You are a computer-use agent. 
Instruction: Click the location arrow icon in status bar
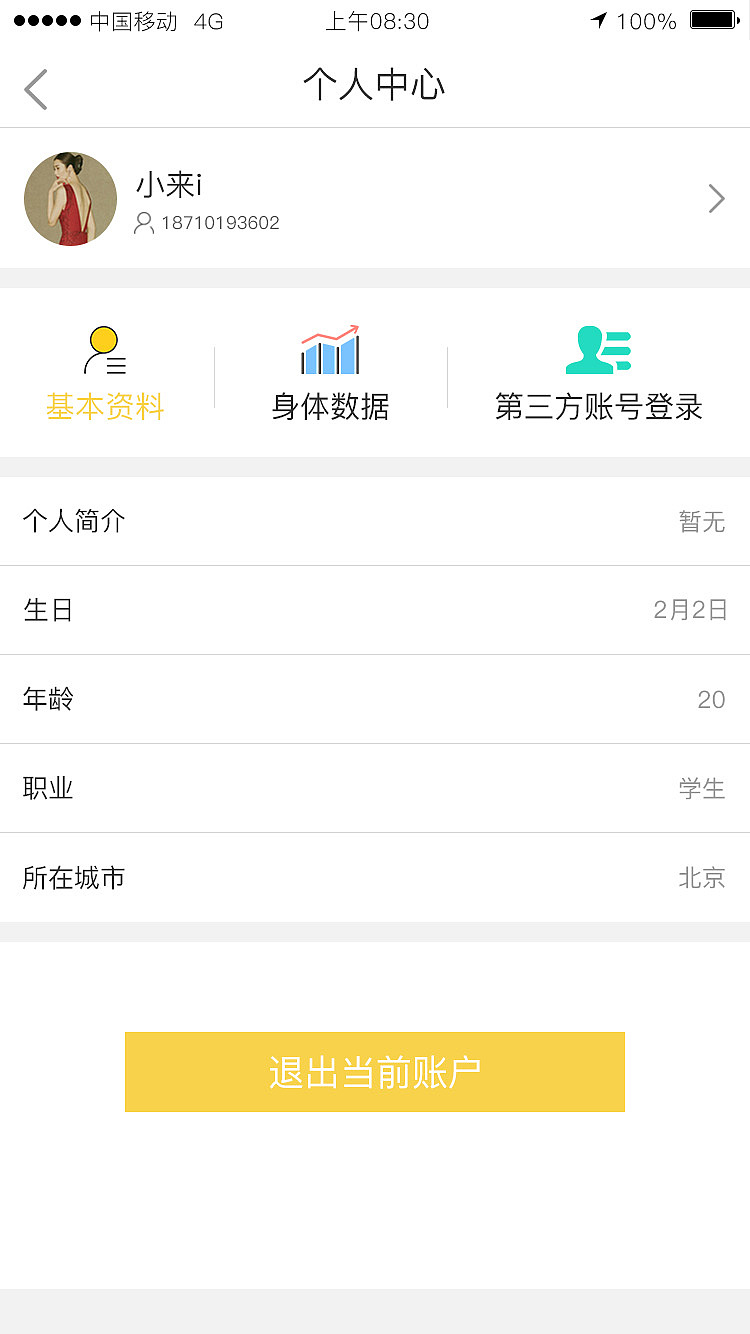point(600,18)
